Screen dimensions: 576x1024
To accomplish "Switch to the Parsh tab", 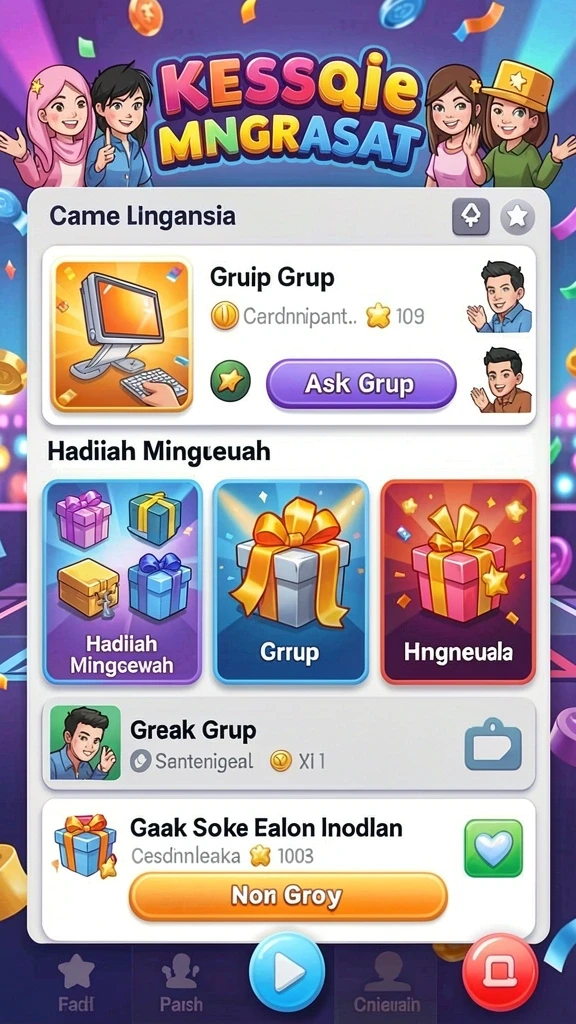I will pos(181,985).
